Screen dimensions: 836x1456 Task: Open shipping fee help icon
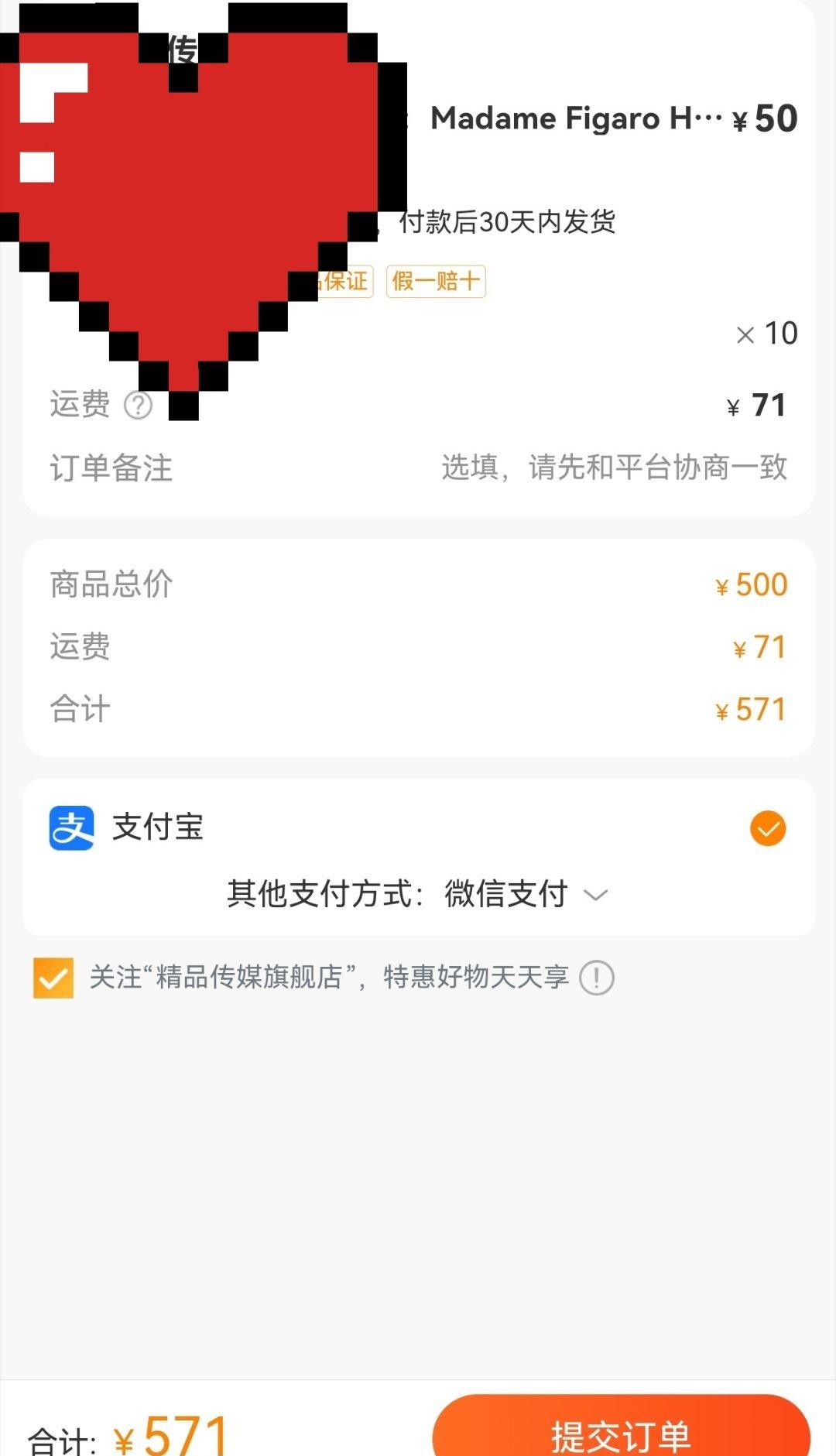click(139, 405)
